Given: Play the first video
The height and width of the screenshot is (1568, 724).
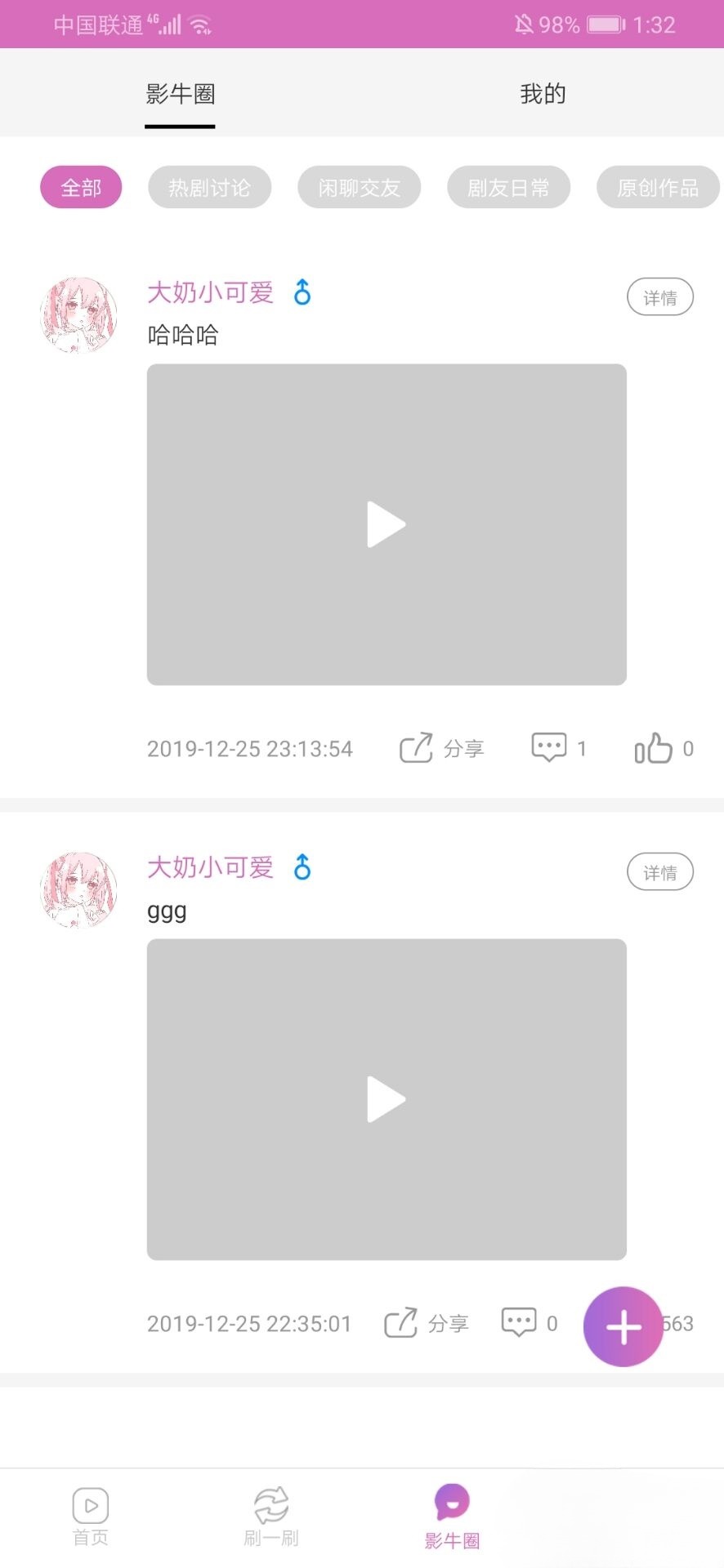Looking at the screenshot, I should point(387,523).
